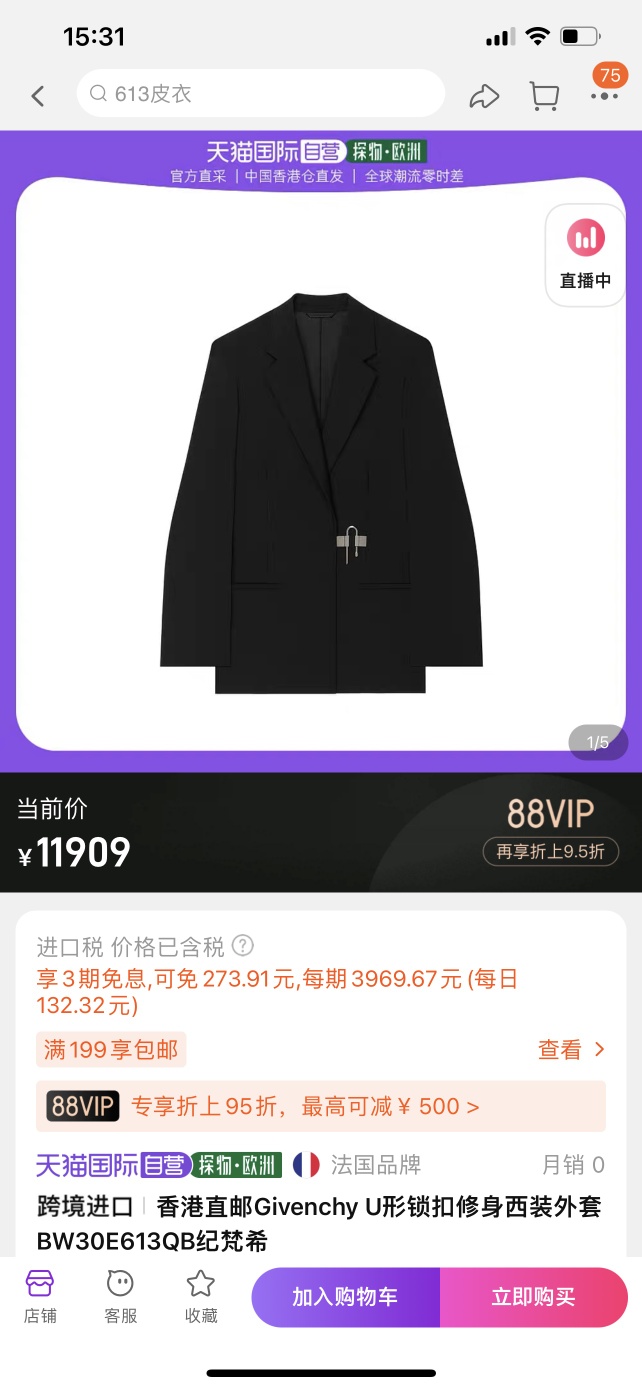The height and width of the screenshot is (1389, 642).
Task: Open the shopping cart
Action: pyautogui.click(x=544, y=96)
